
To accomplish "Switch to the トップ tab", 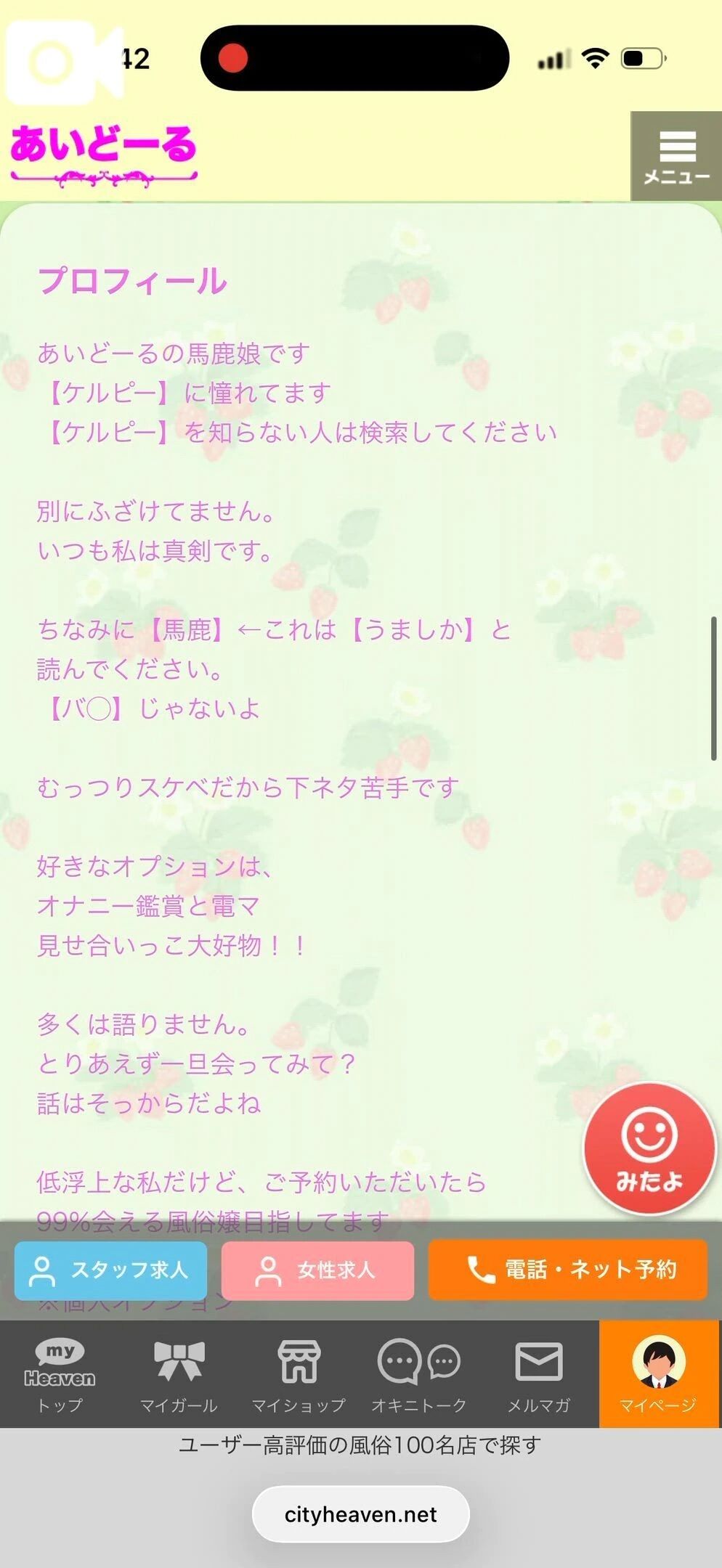I will click(x=61, y=1379).
